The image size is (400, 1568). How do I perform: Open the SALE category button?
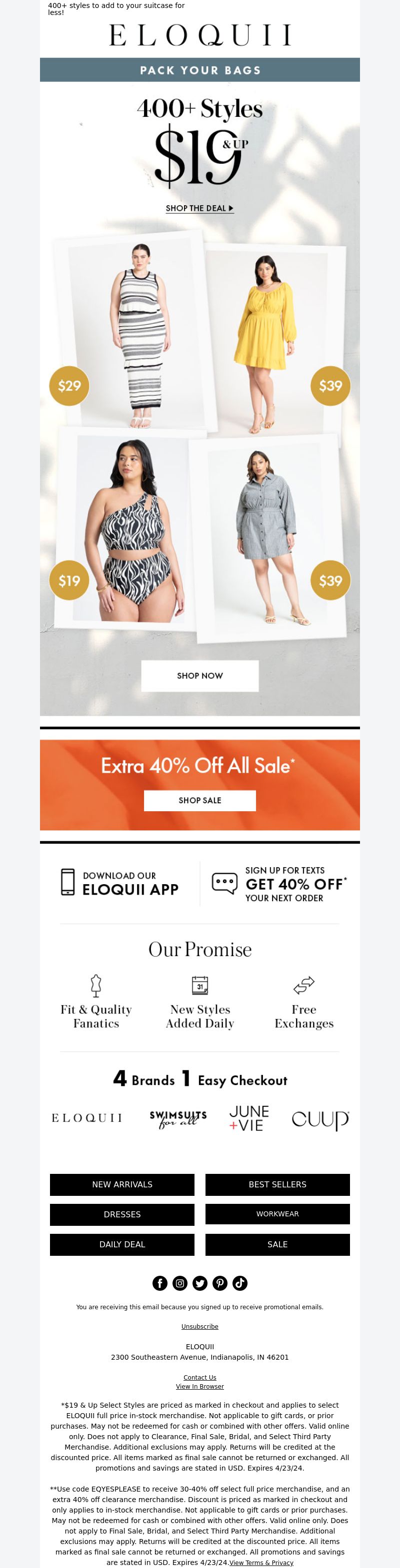click(277, 1244)
